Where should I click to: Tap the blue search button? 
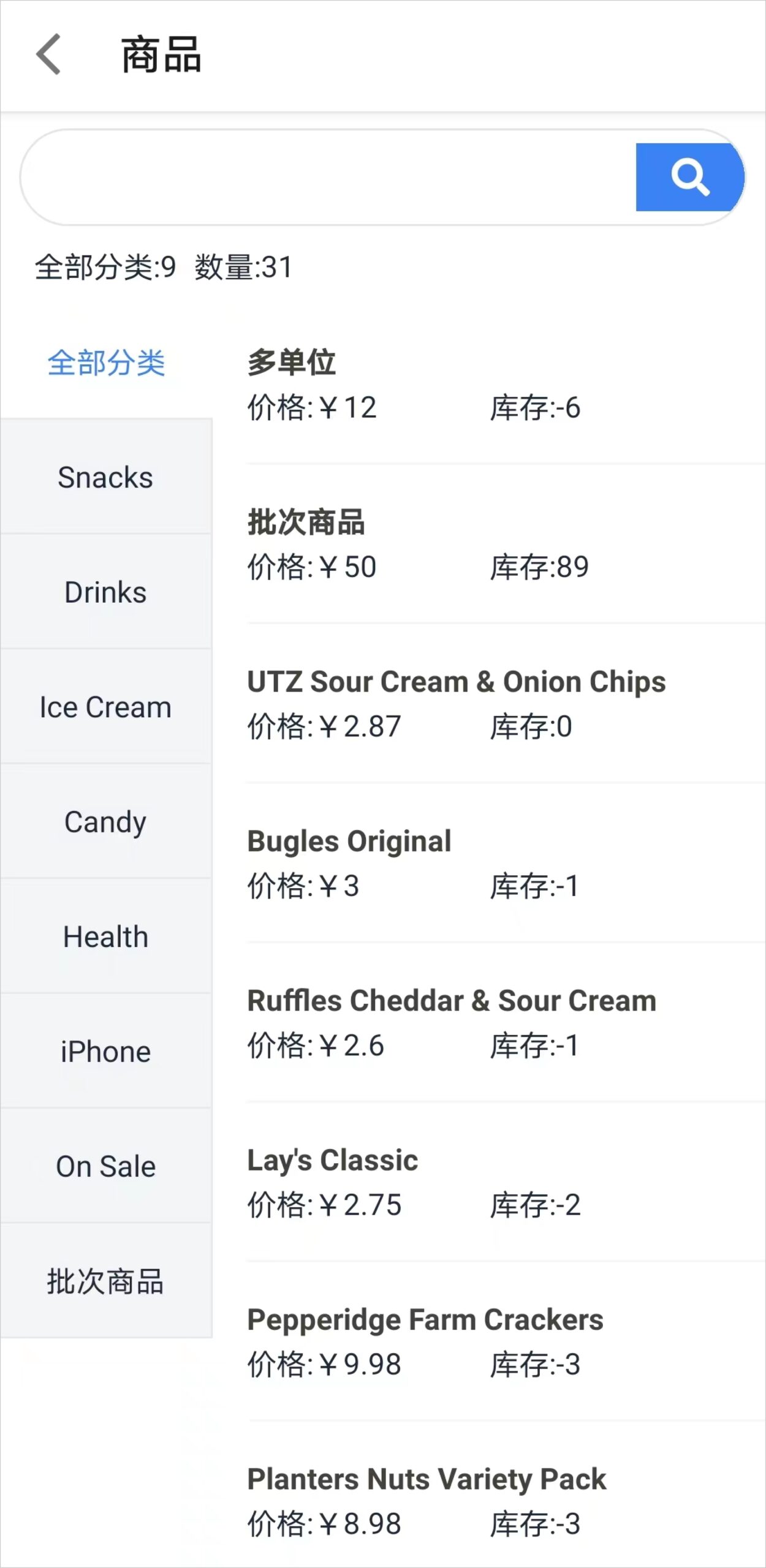click(690, 177)
